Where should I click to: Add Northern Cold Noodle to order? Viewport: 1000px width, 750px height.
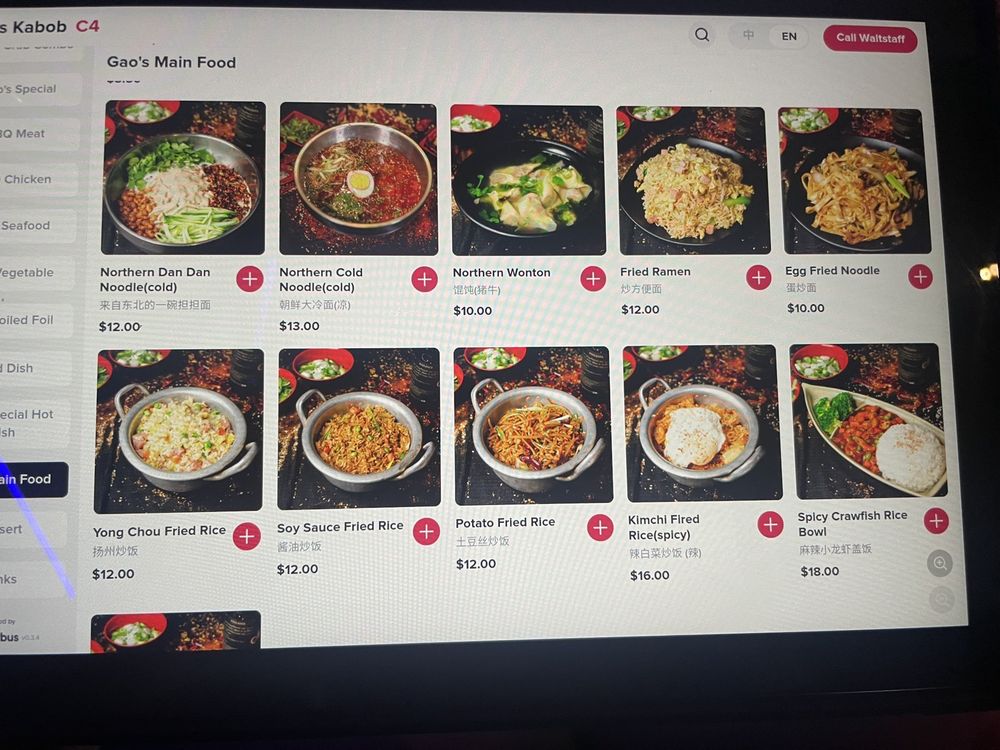coord(424,279)
